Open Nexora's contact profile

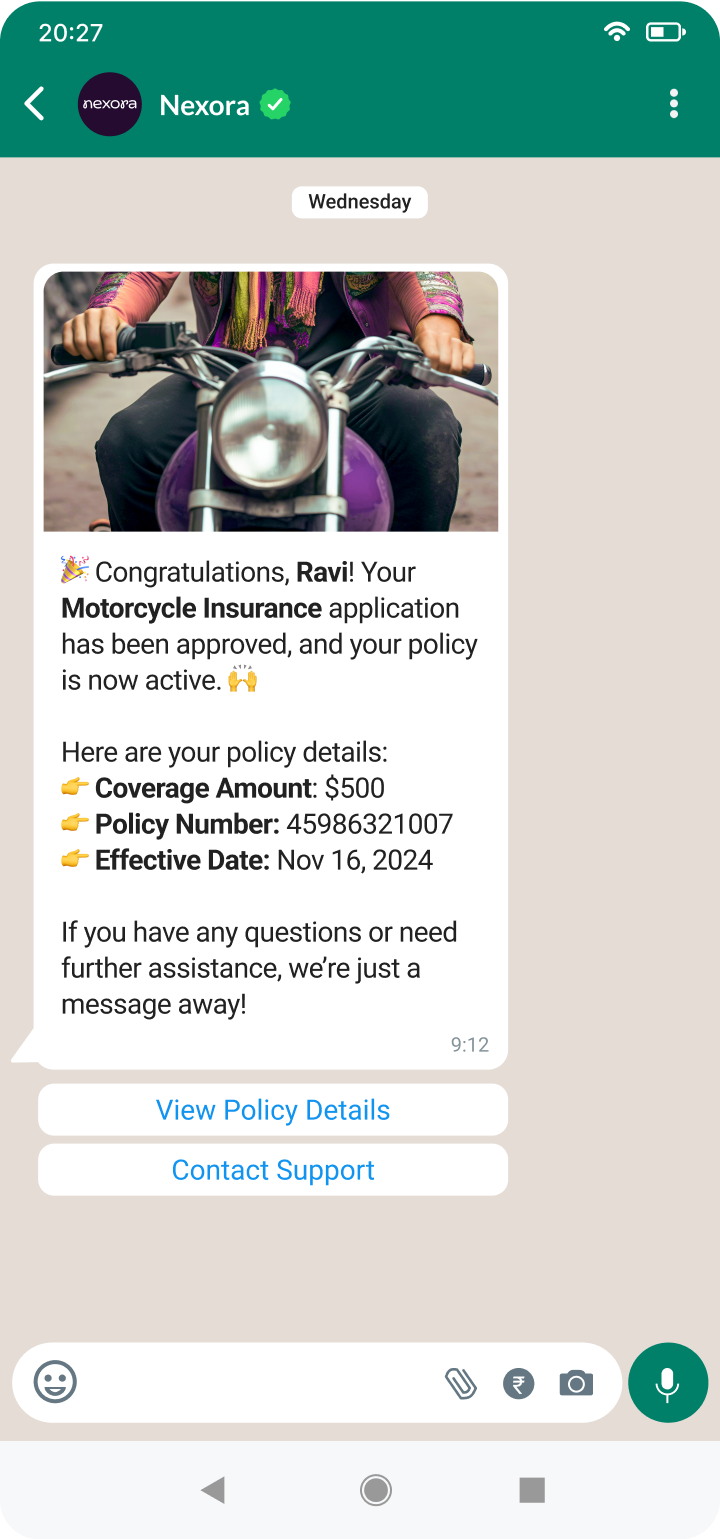pyautogui.click(x=205, y=105)
